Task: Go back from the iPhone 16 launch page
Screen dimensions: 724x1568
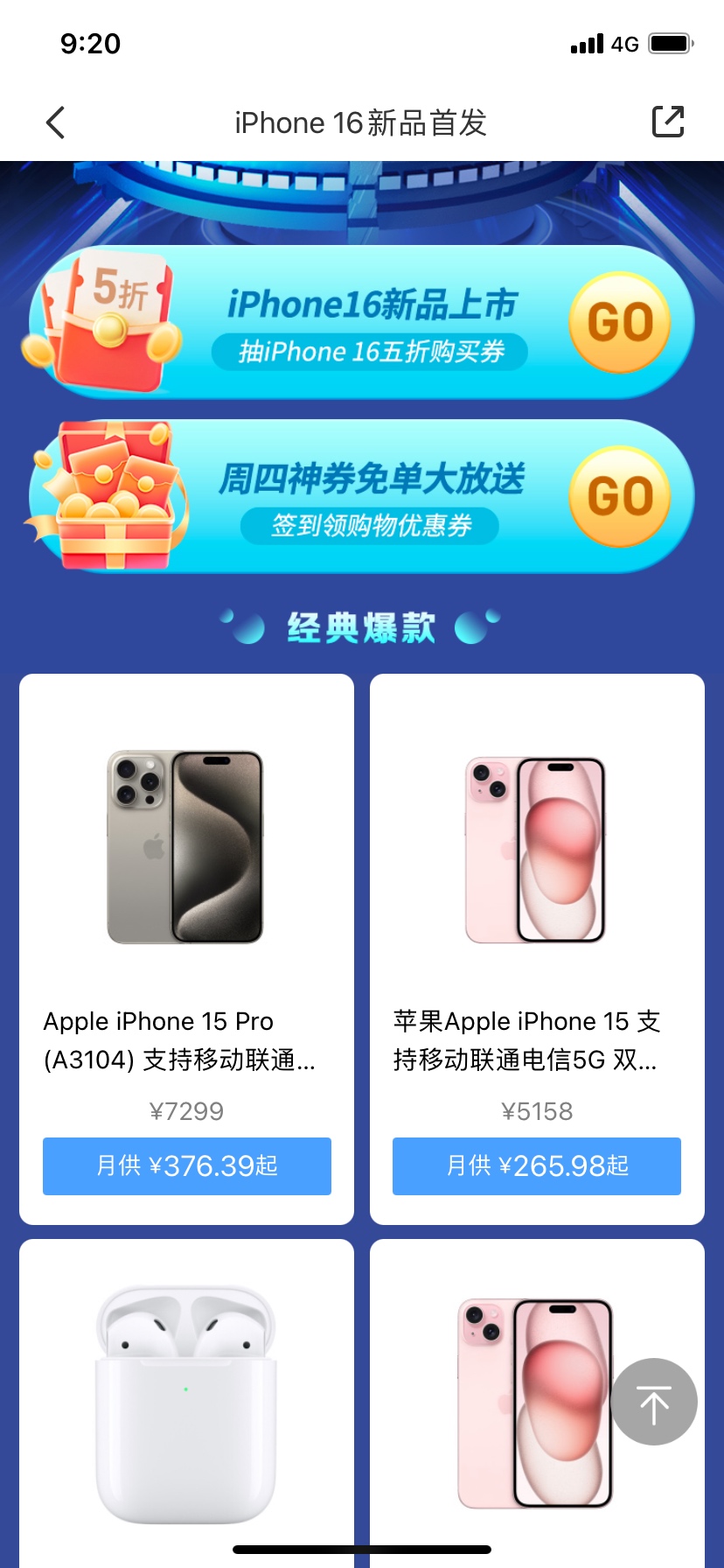Action: coord(55,122)
